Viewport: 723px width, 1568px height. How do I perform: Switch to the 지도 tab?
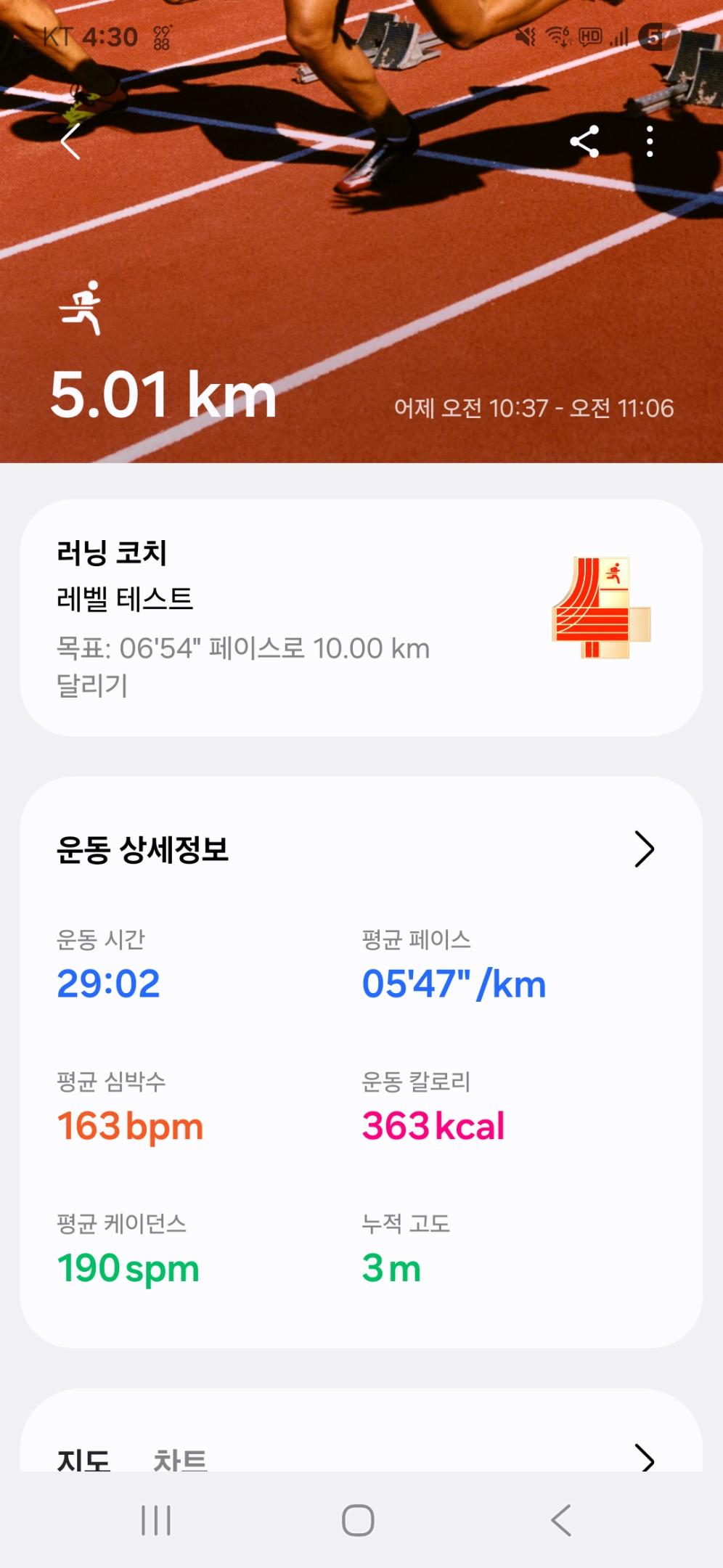coord(83,1459)
